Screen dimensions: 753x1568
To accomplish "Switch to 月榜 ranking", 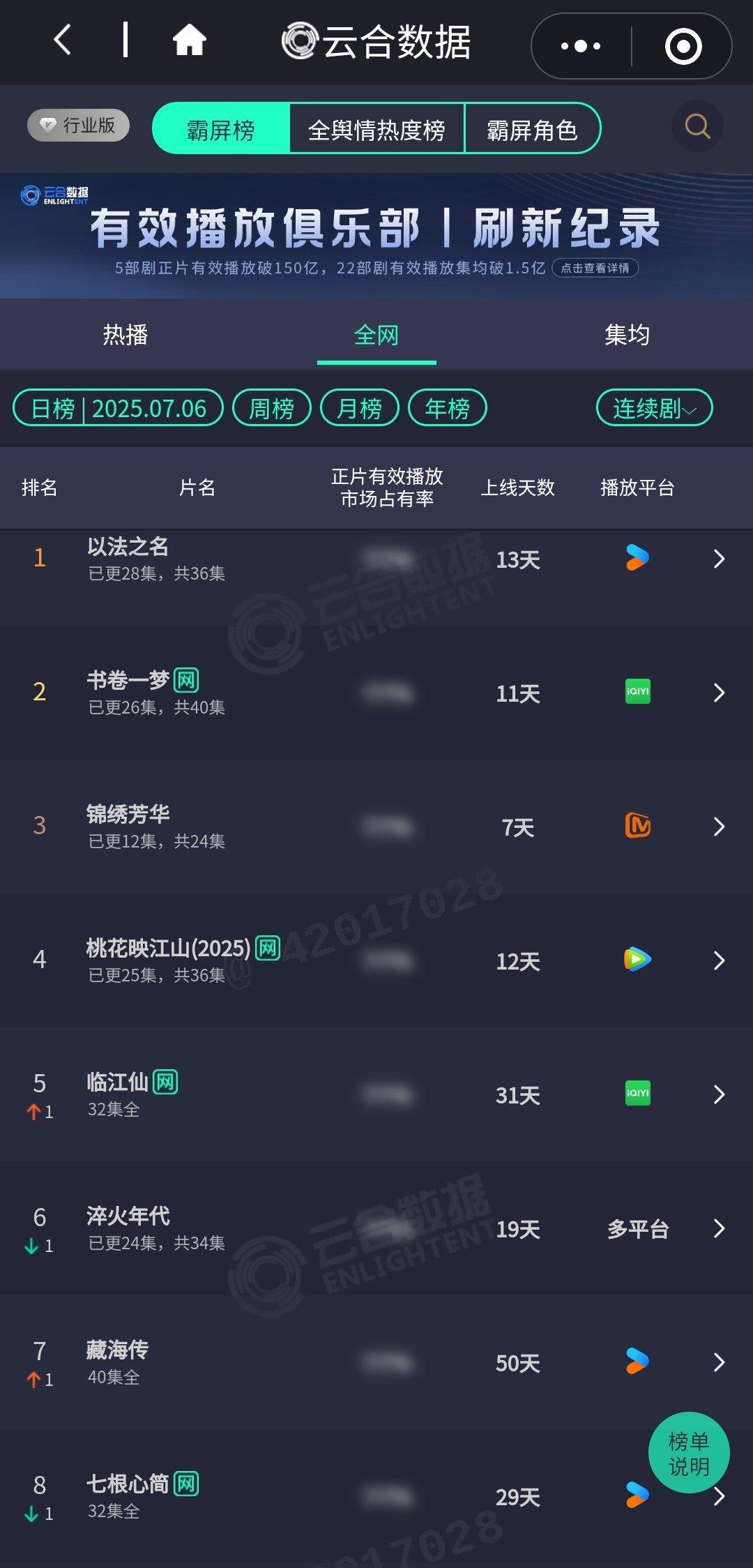I will [360, 408].
